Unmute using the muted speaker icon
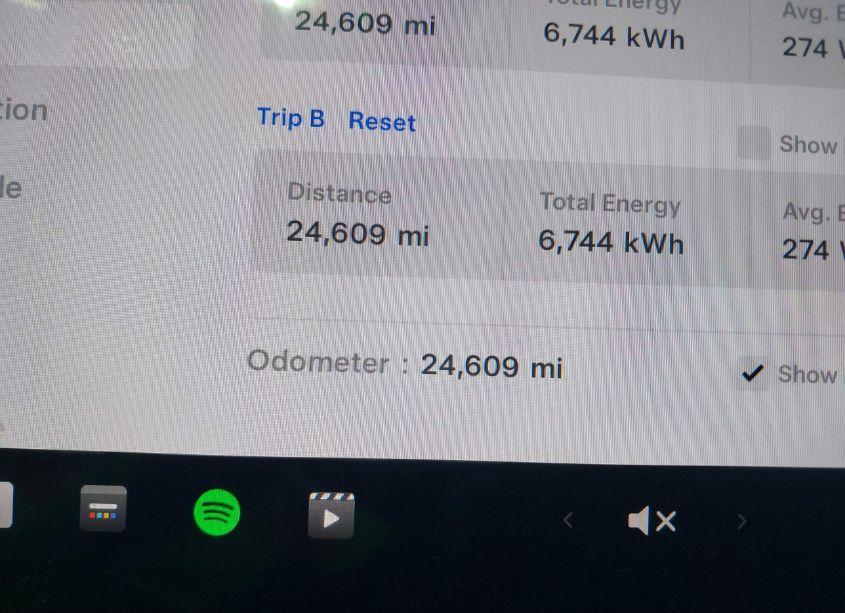This screenshot has height=613, width=845. pyautogui.click(x=652, y=520)
